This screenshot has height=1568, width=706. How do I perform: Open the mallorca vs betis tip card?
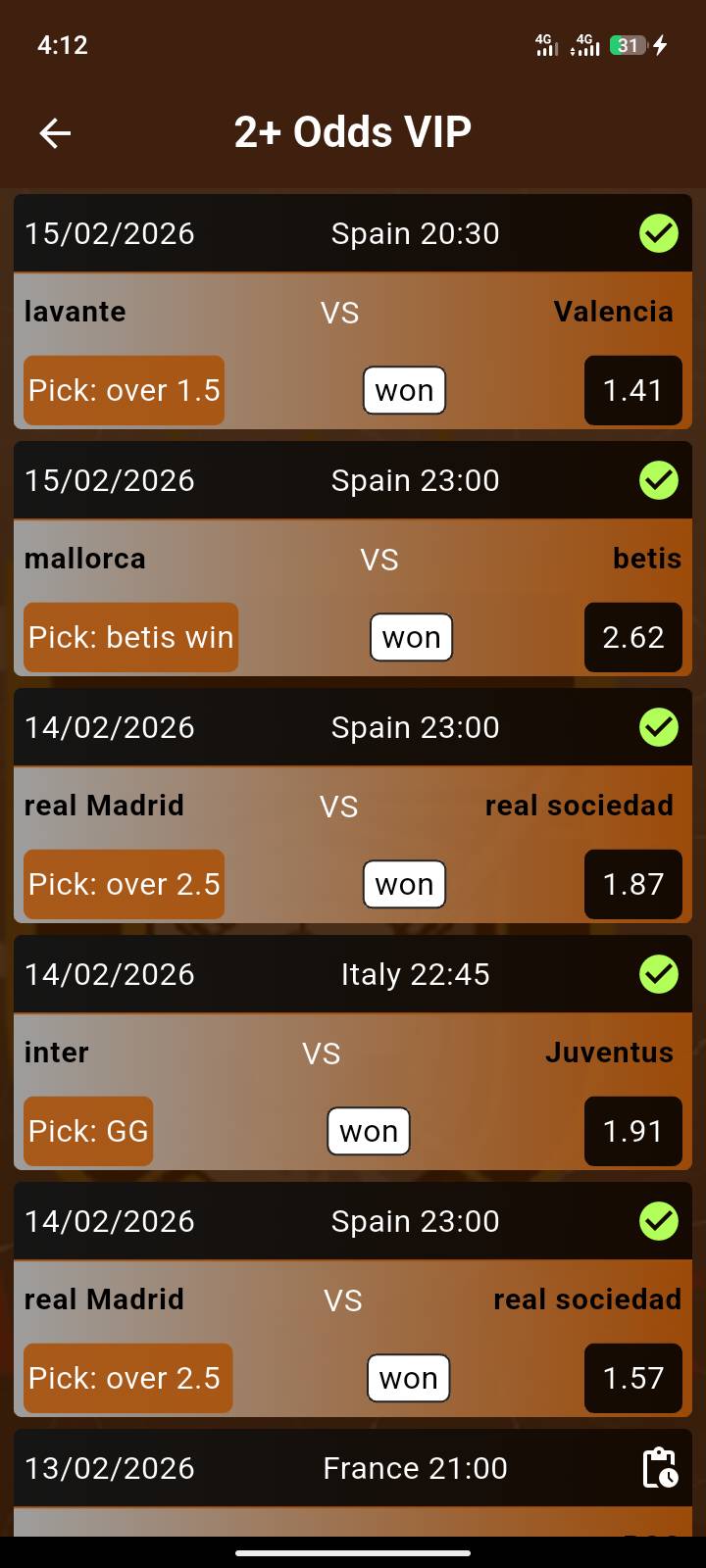[353, 561]
